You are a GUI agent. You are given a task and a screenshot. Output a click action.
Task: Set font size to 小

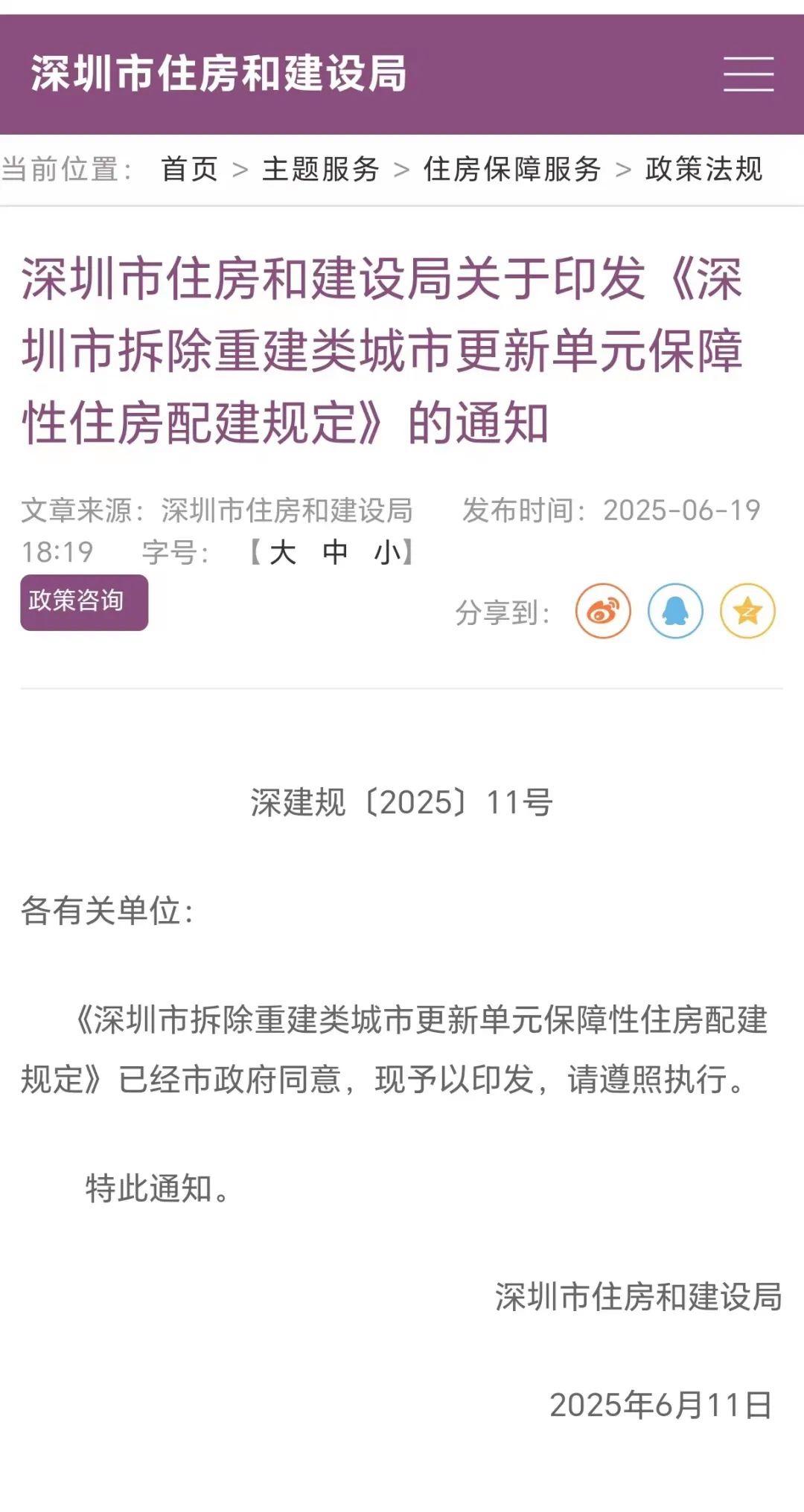tap(388, 552)
